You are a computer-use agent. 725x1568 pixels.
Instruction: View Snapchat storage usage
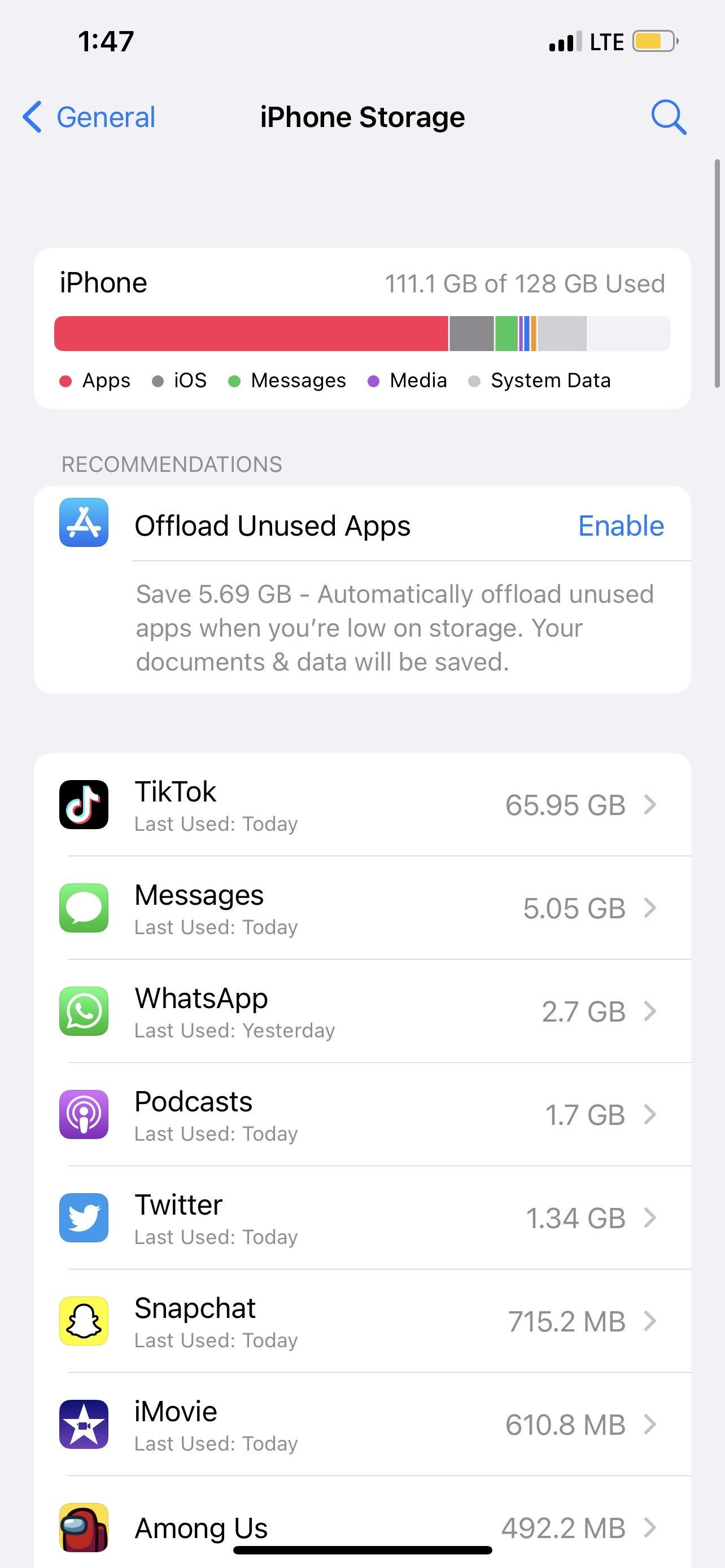[x=362, y=1321]
